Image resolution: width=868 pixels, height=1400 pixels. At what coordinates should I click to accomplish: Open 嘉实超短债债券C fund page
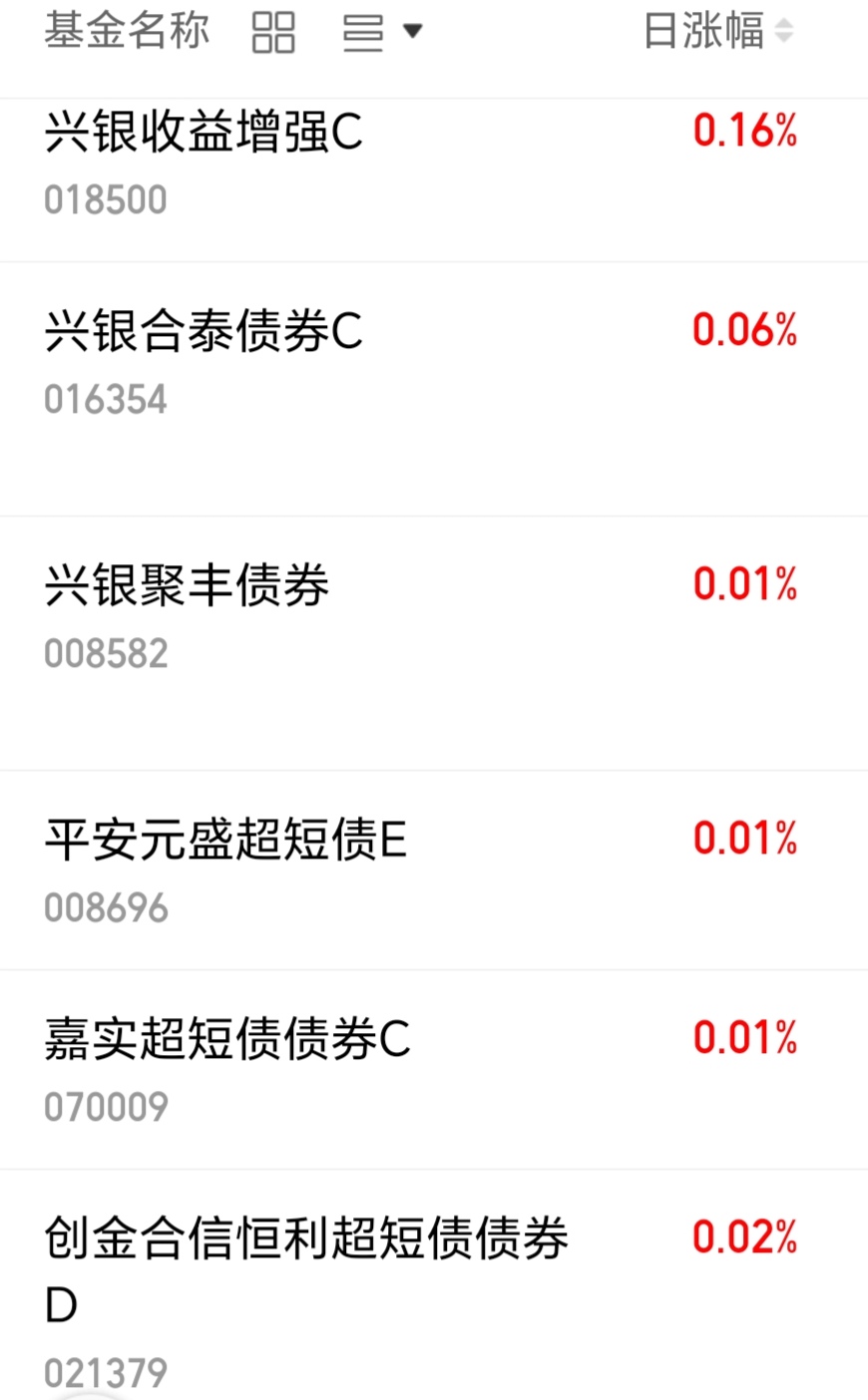pyautogui.click(x=434, y=1069)
